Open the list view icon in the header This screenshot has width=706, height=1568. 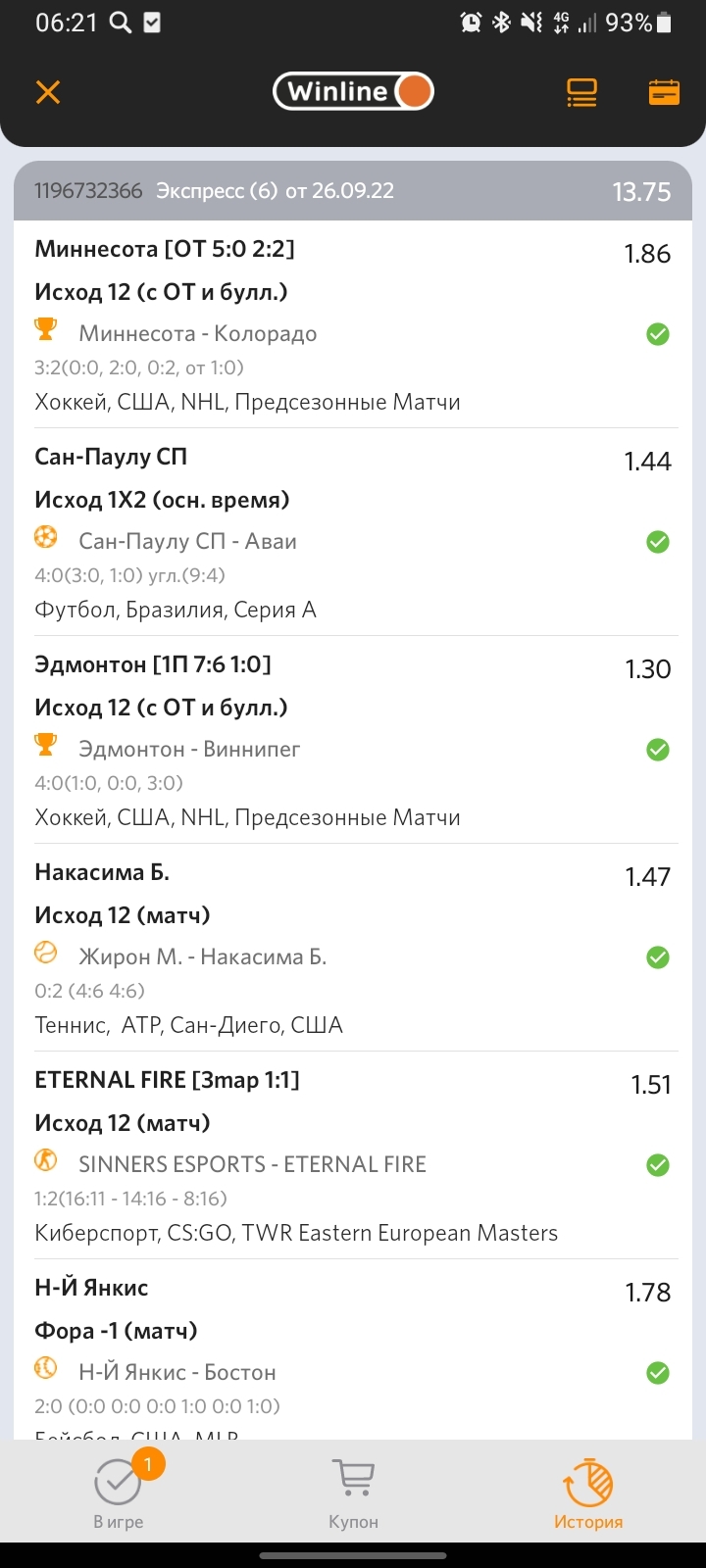coord(581,92)
